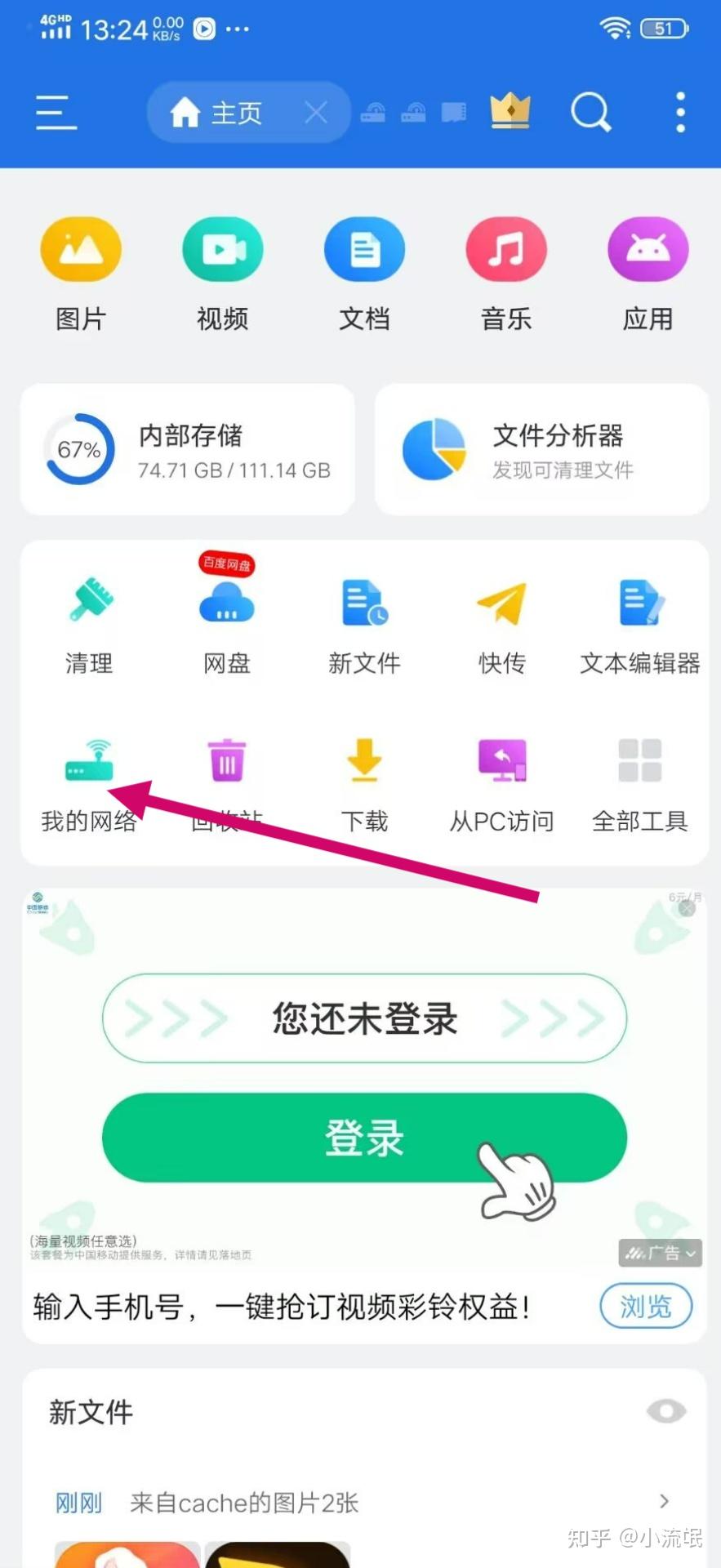Open the hamburger drawer menu
The width and height of the screenshot is (721, 1568).
click(56, 112)
